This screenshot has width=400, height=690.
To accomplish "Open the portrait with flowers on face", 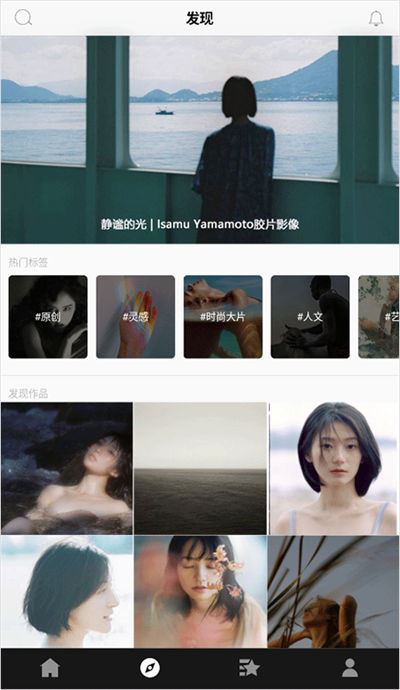I will click(200, 591).
